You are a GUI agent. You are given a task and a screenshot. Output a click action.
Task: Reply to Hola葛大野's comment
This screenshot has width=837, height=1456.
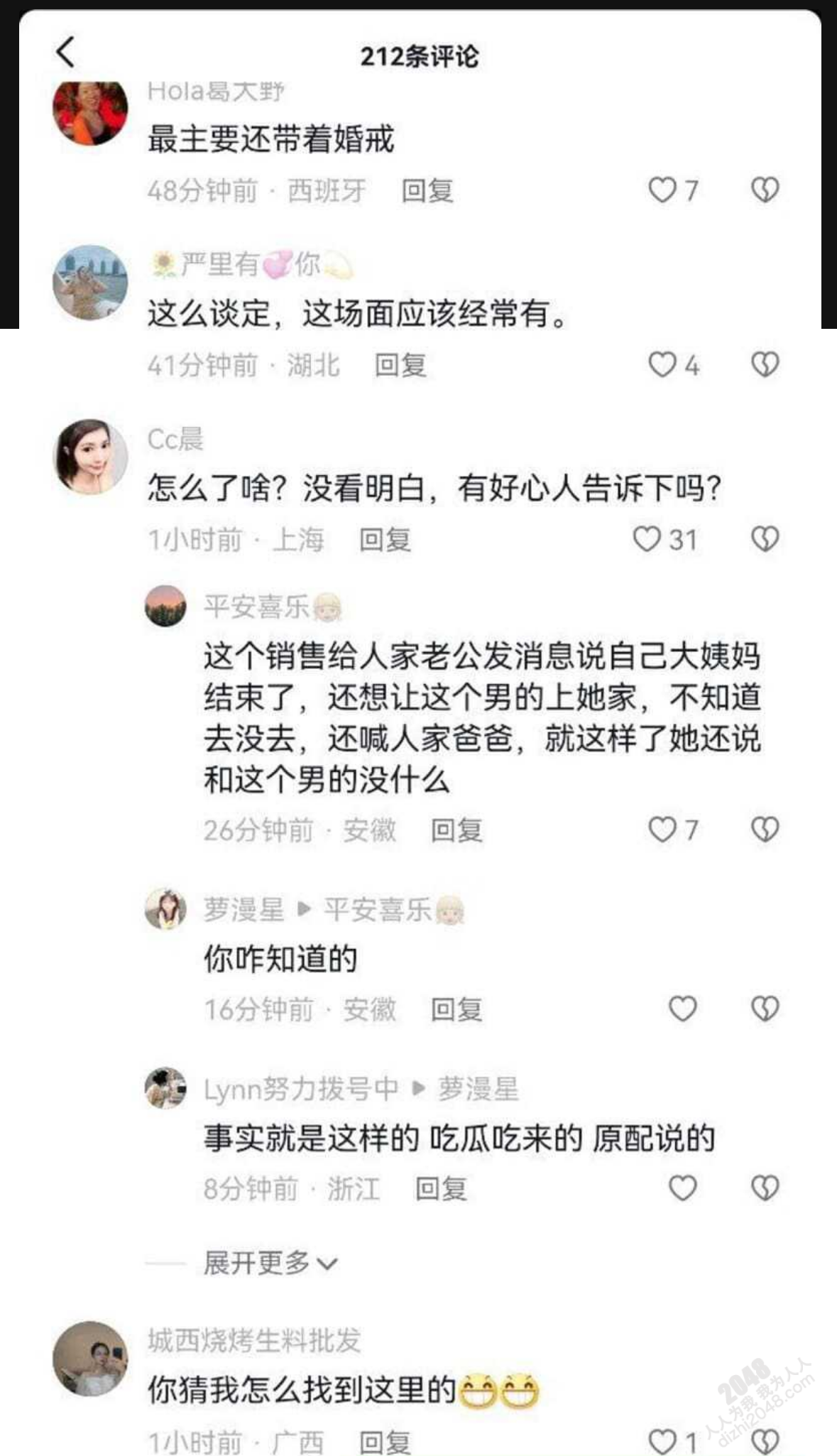427,191
